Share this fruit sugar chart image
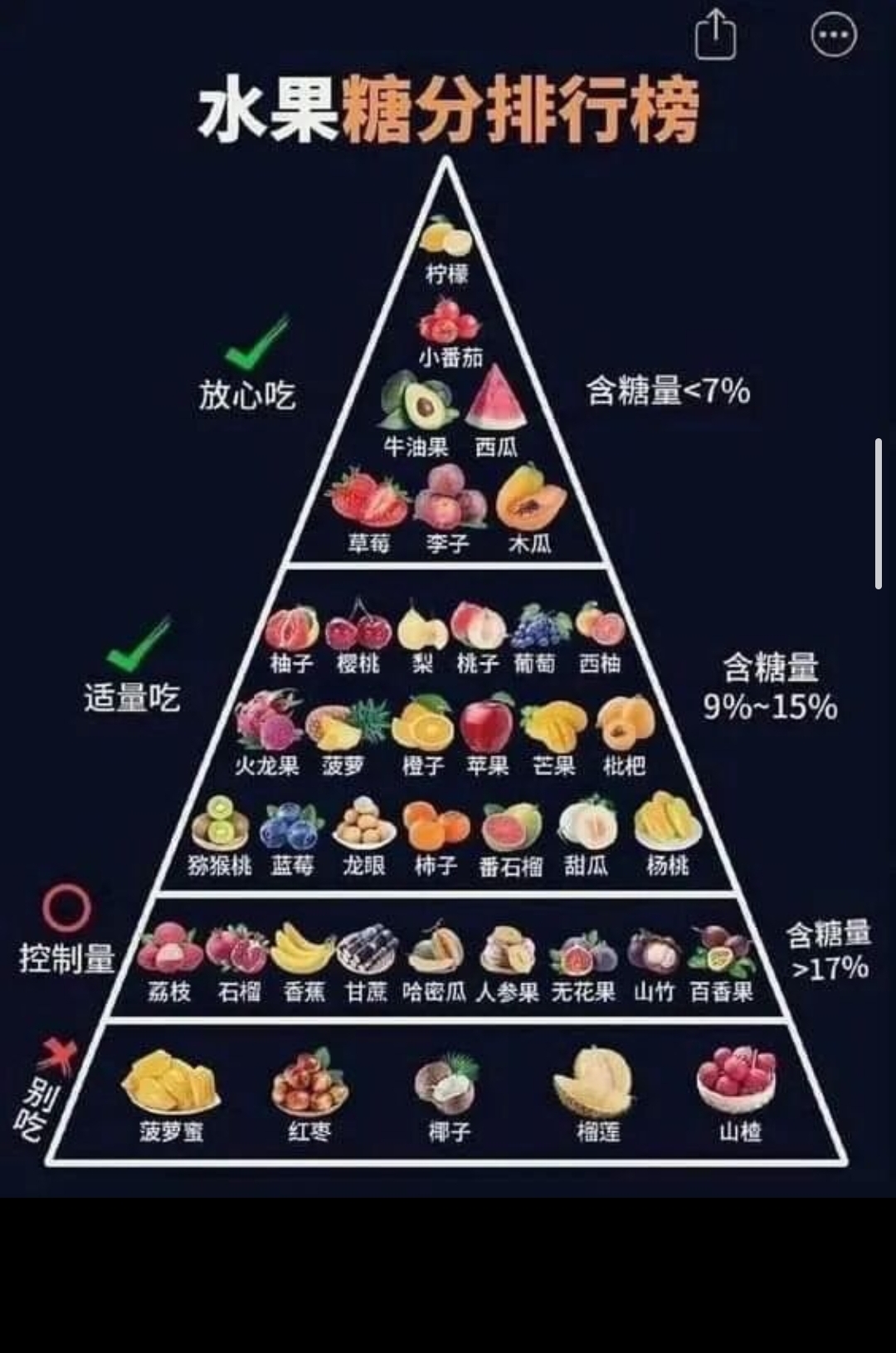Viewport: 896px width, 1353px height. [x=715, y=36]
